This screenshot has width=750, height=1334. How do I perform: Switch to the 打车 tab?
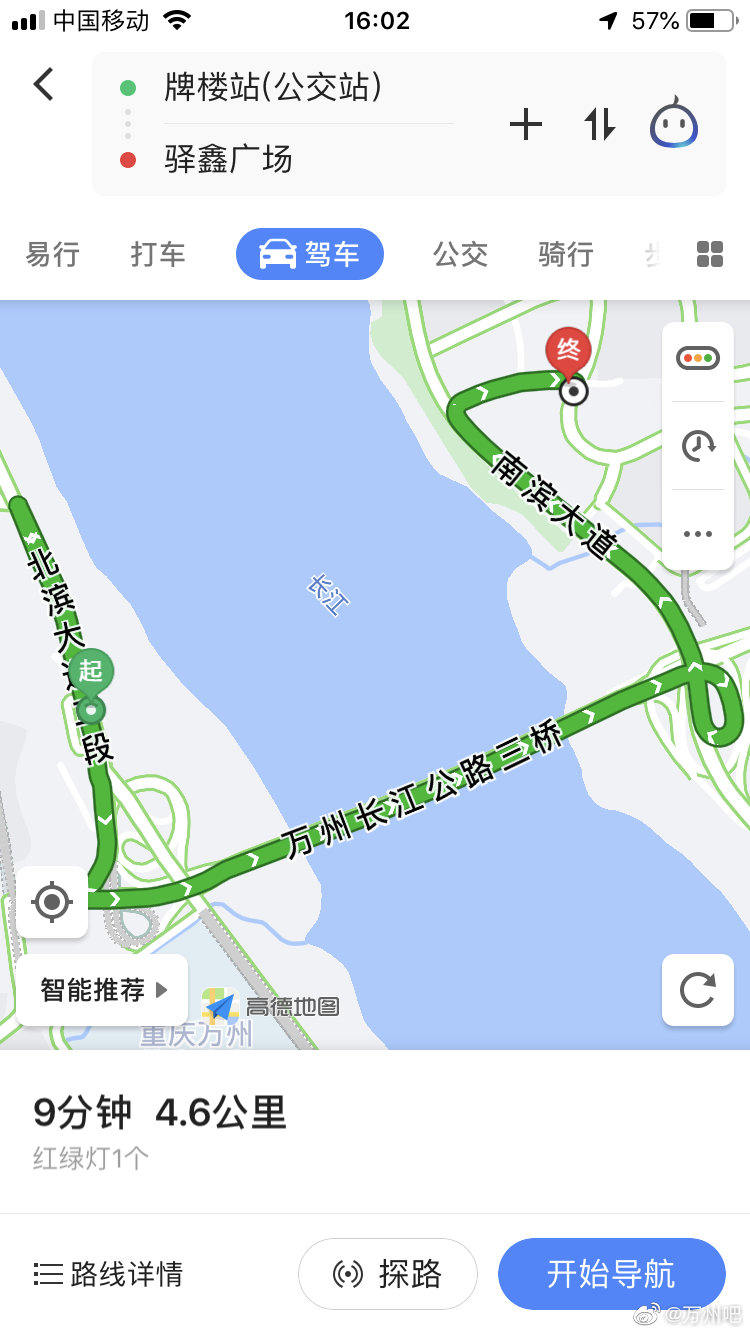pos(158,254)
